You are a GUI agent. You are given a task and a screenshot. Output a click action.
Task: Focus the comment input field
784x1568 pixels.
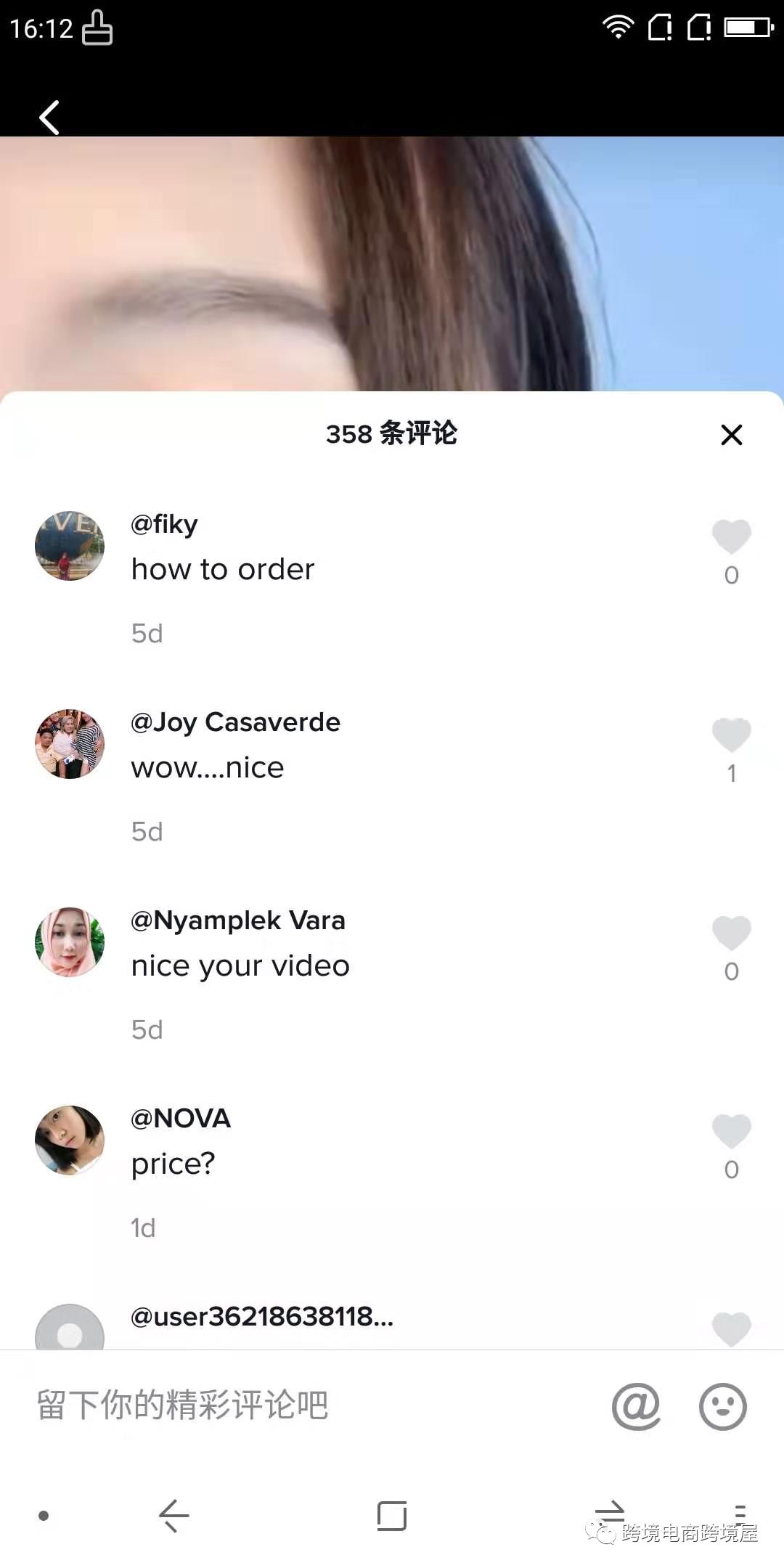290,1405
